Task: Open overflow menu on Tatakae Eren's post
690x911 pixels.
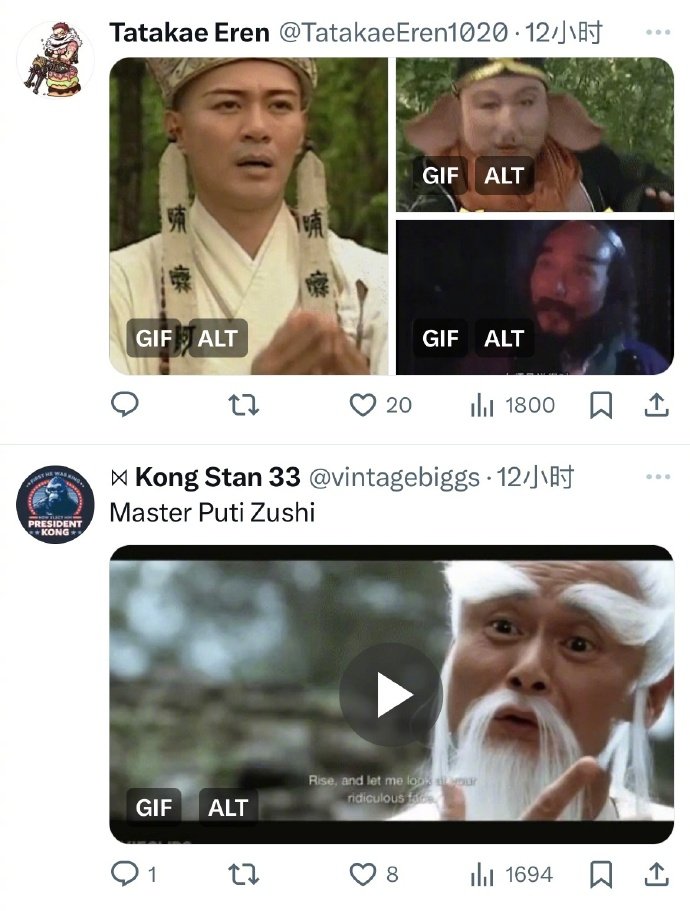Action: (657, 32)
